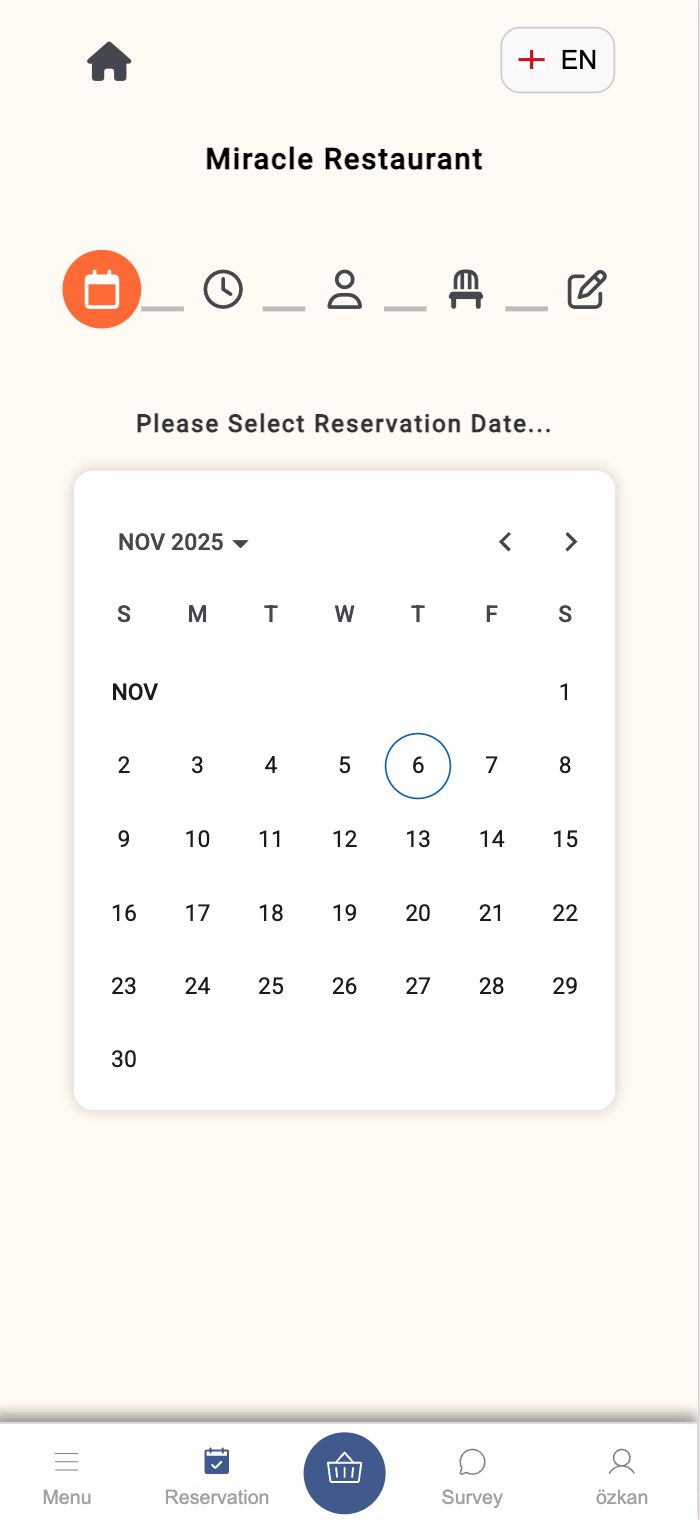The image size is (700, 1520).
Task: Switch to the Reservation tab
Action: tap(217, 1476)
